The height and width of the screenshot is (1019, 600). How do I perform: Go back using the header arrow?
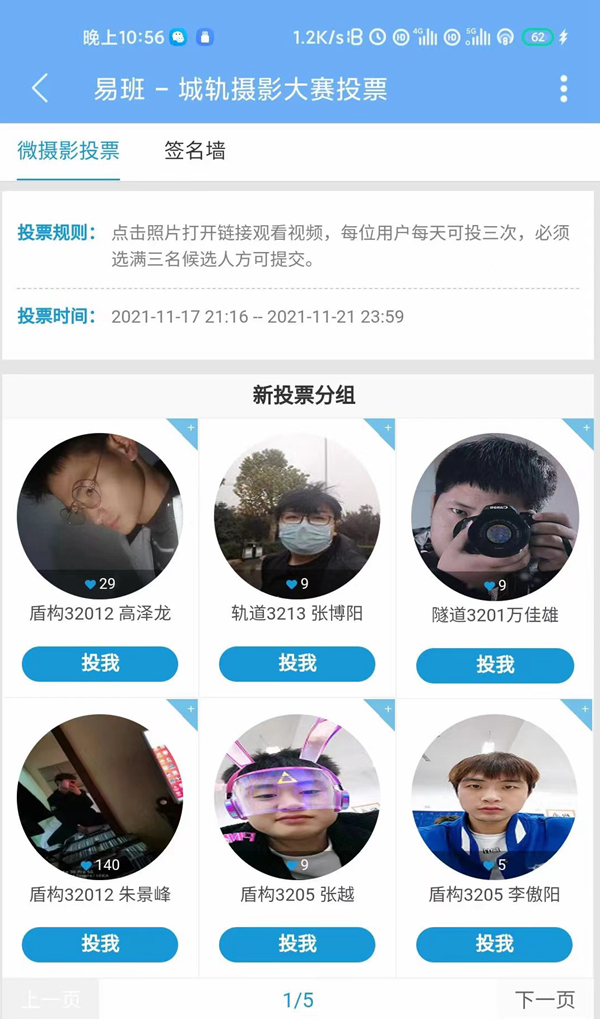(40, 88)
